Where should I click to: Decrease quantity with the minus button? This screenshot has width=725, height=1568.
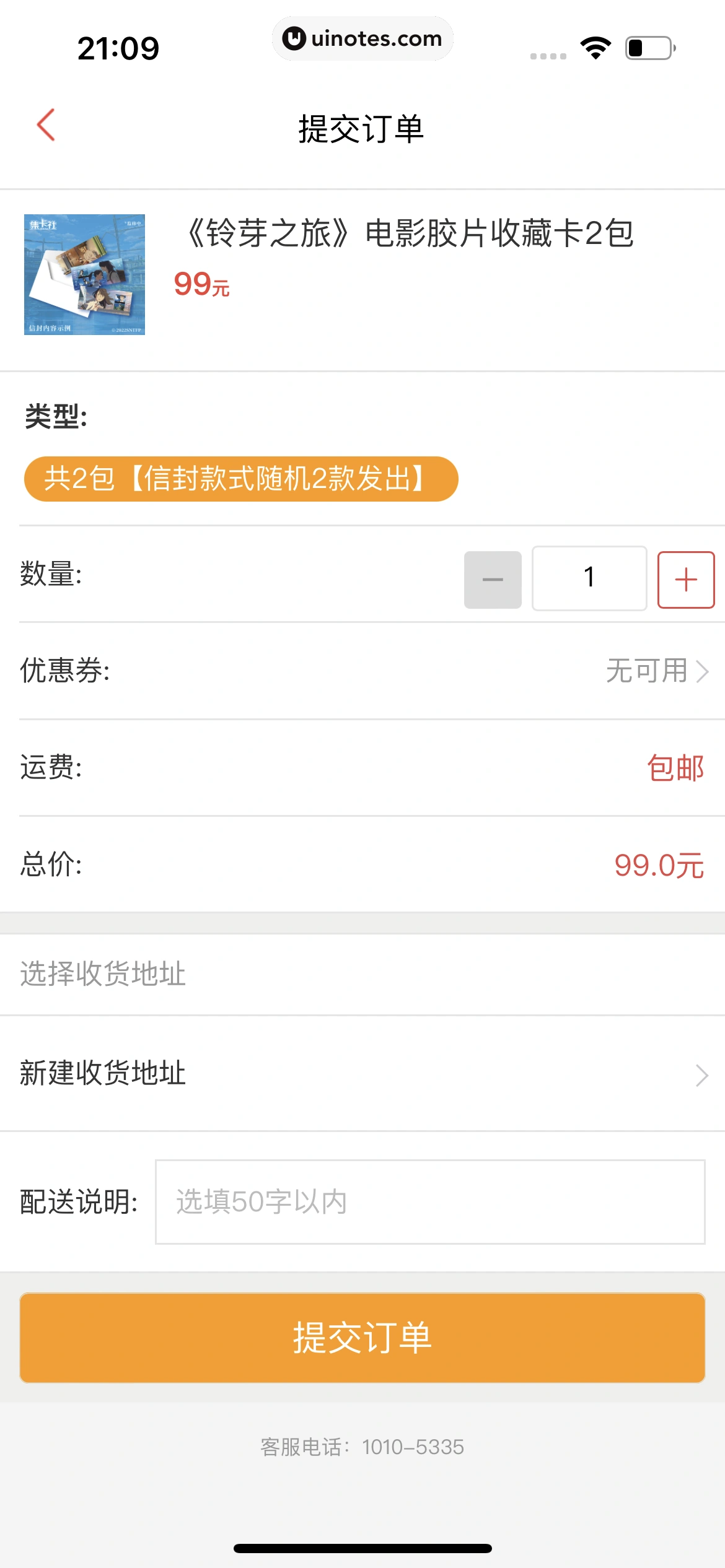tap(493, 580)
